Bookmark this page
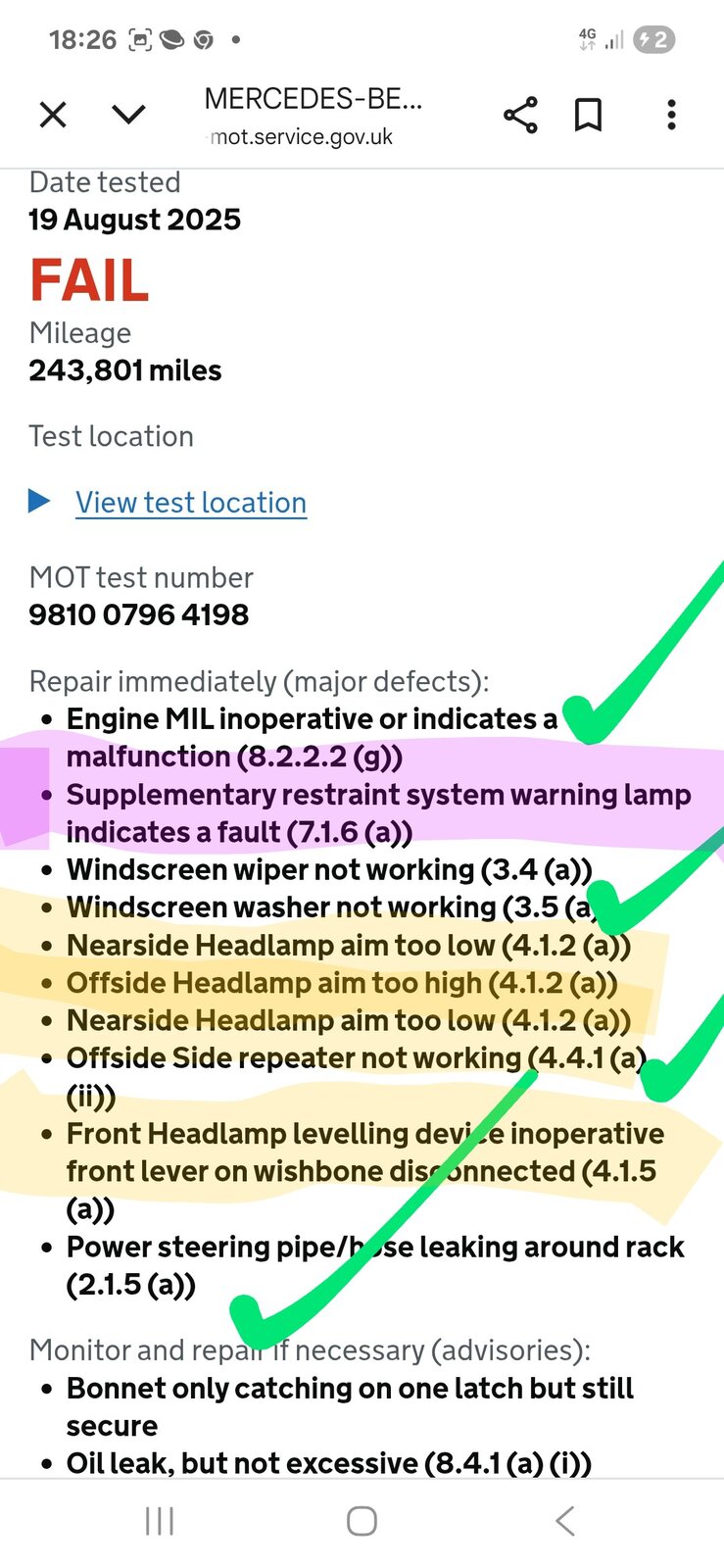The image size is (724, 1568). tap(588, 116)
